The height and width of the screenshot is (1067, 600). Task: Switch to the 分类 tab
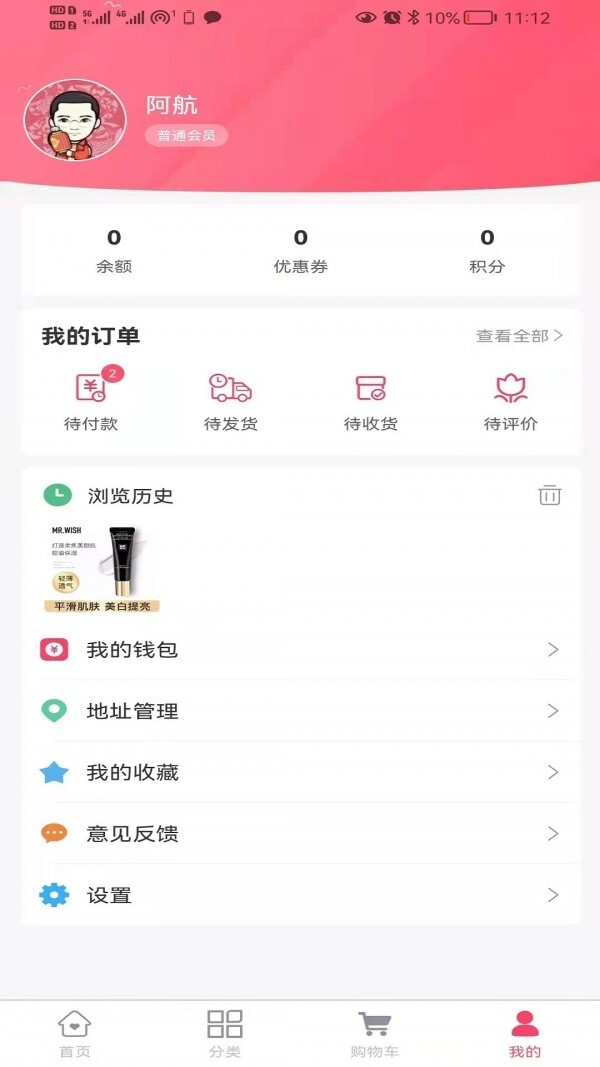(225, 1034)
